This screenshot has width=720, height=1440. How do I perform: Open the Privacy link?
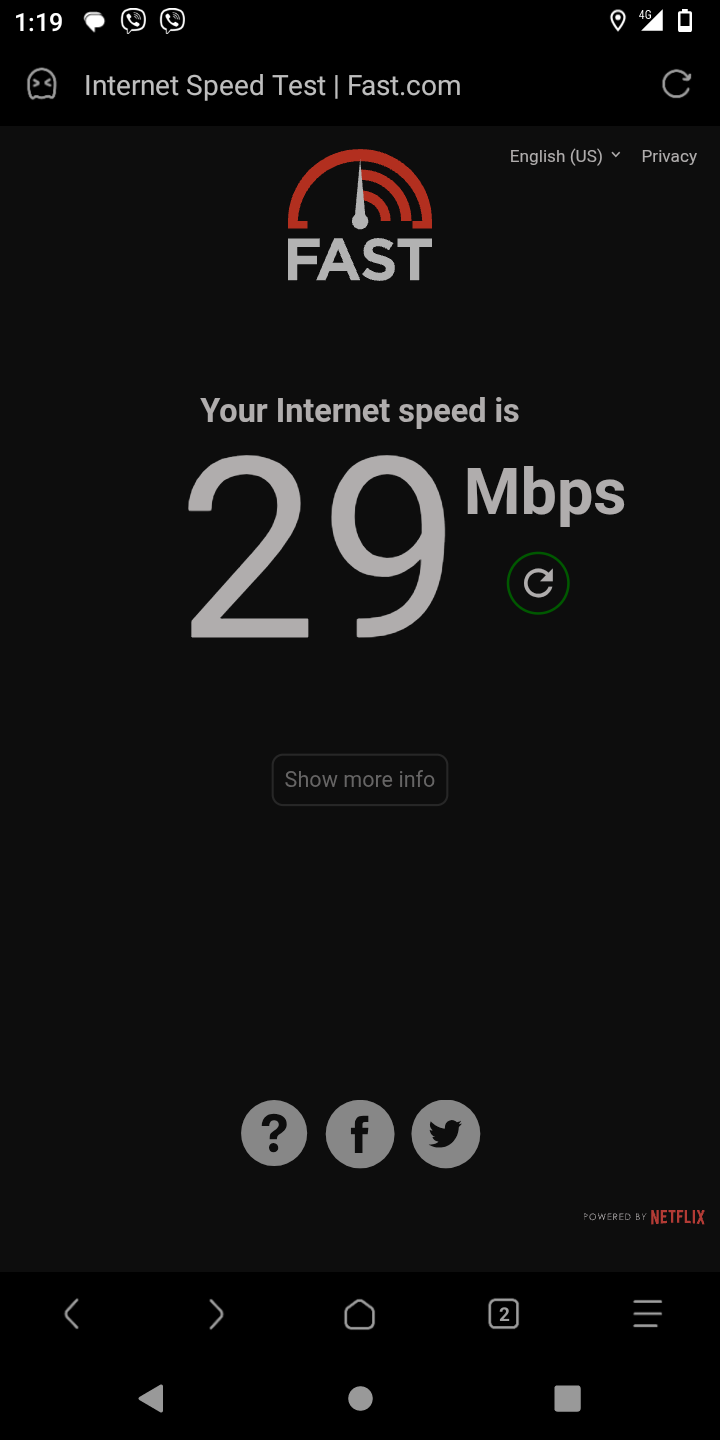pyautogui.click(x=669, y=156)
